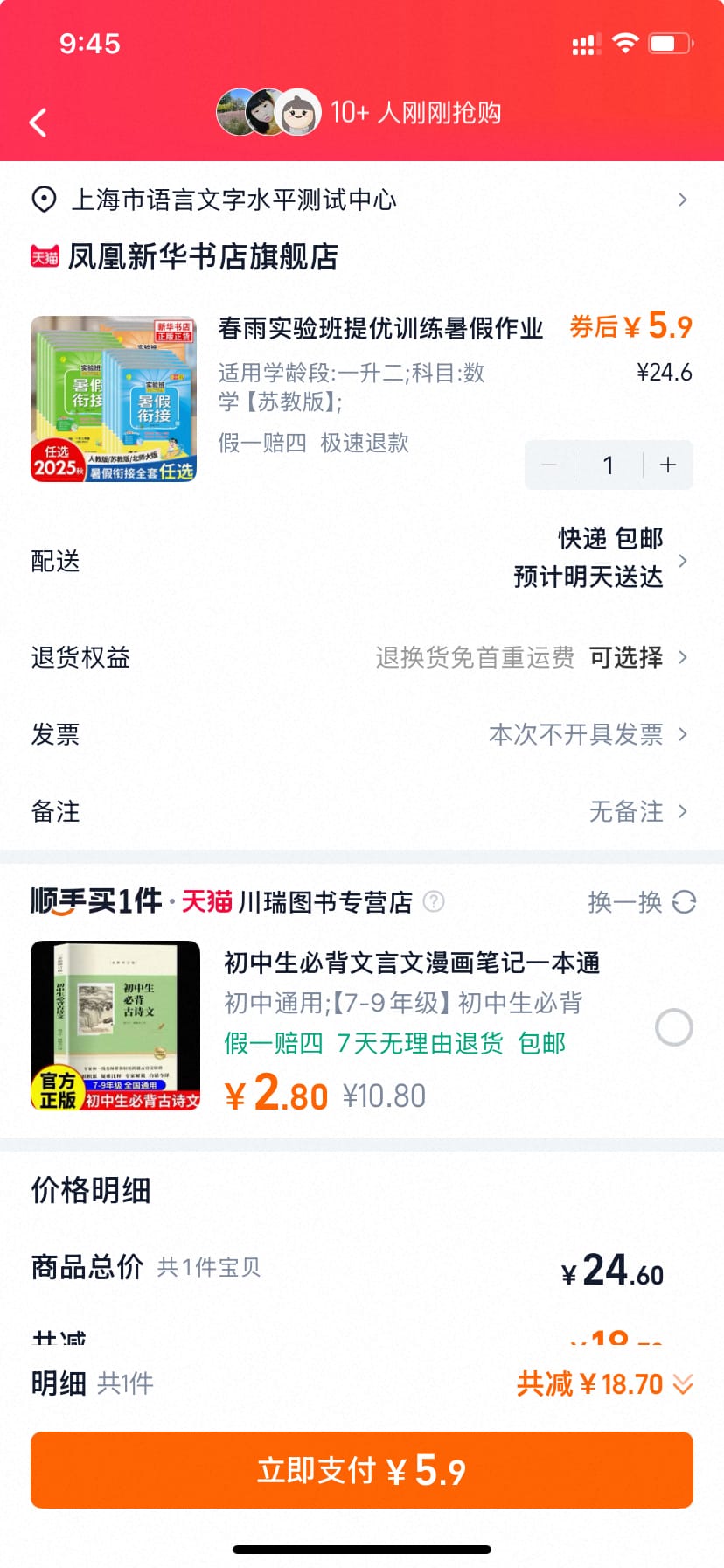Expand the 共减 ¥18.70 discount details

coord(603,1383)
